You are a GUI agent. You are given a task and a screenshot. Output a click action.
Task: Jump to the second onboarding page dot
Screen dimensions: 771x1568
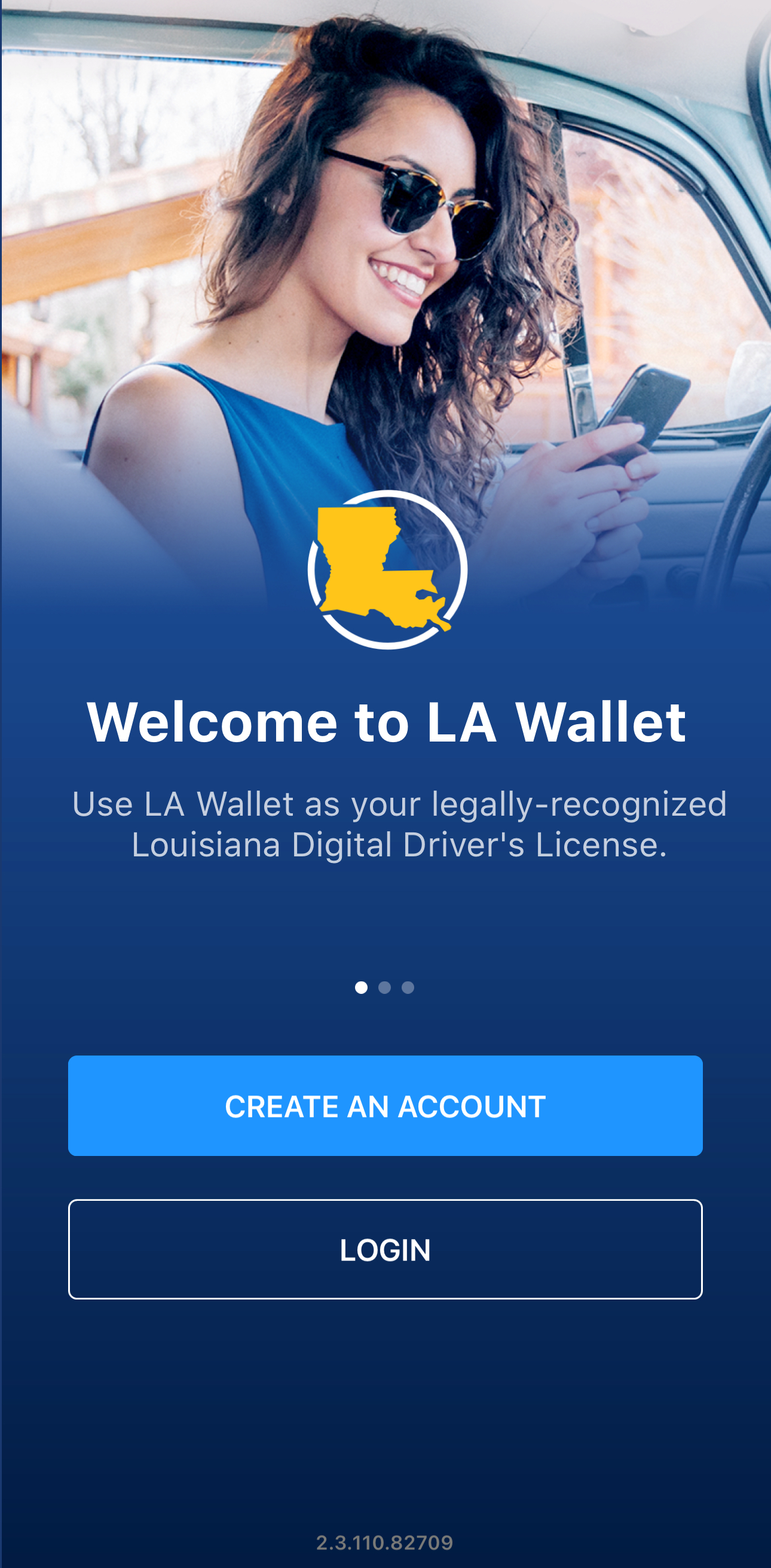point(384,987)
